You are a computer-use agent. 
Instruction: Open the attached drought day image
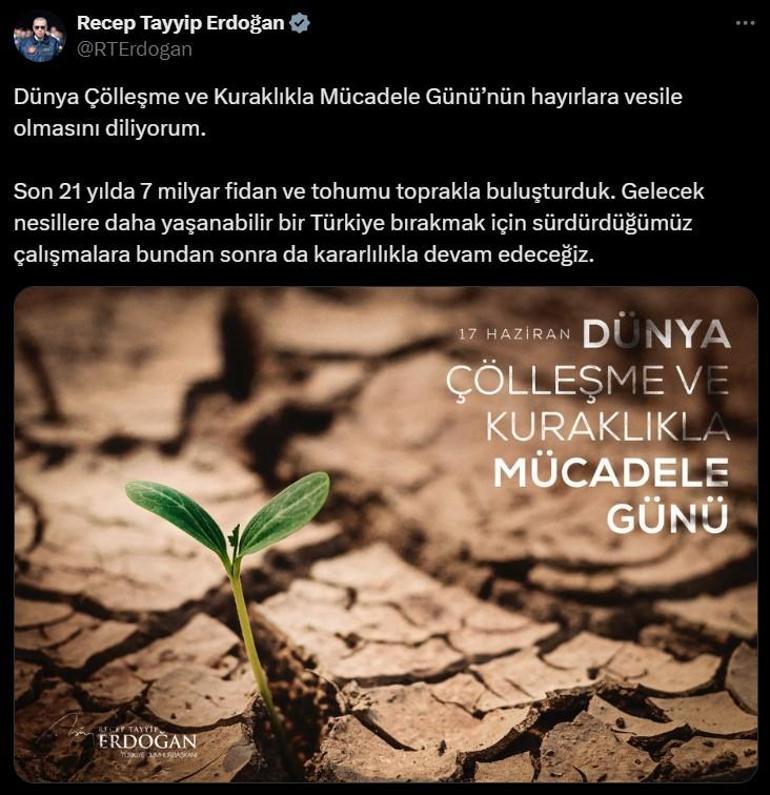385,535
